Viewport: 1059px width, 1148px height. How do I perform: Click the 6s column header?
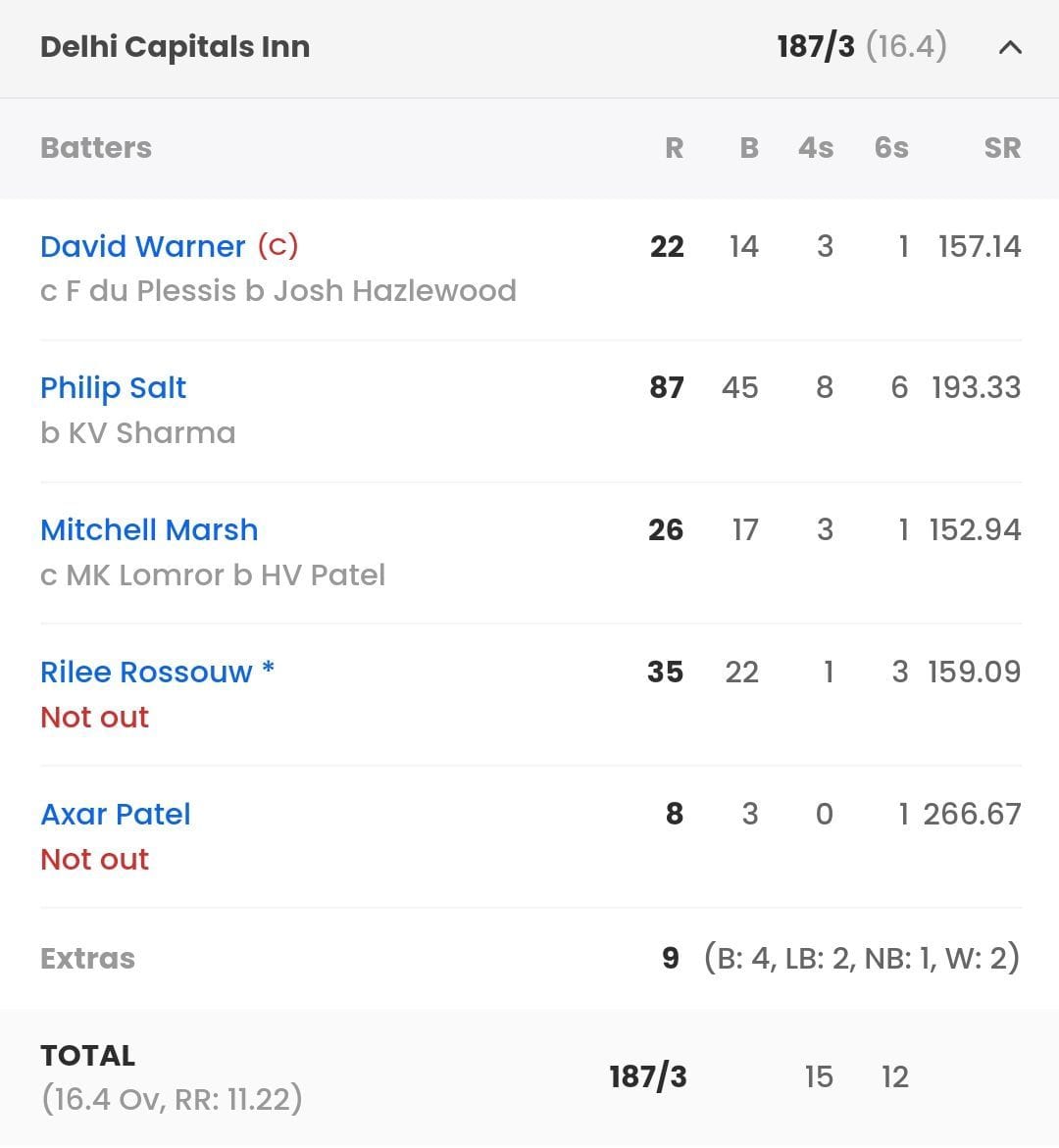[x=889, y=148]
